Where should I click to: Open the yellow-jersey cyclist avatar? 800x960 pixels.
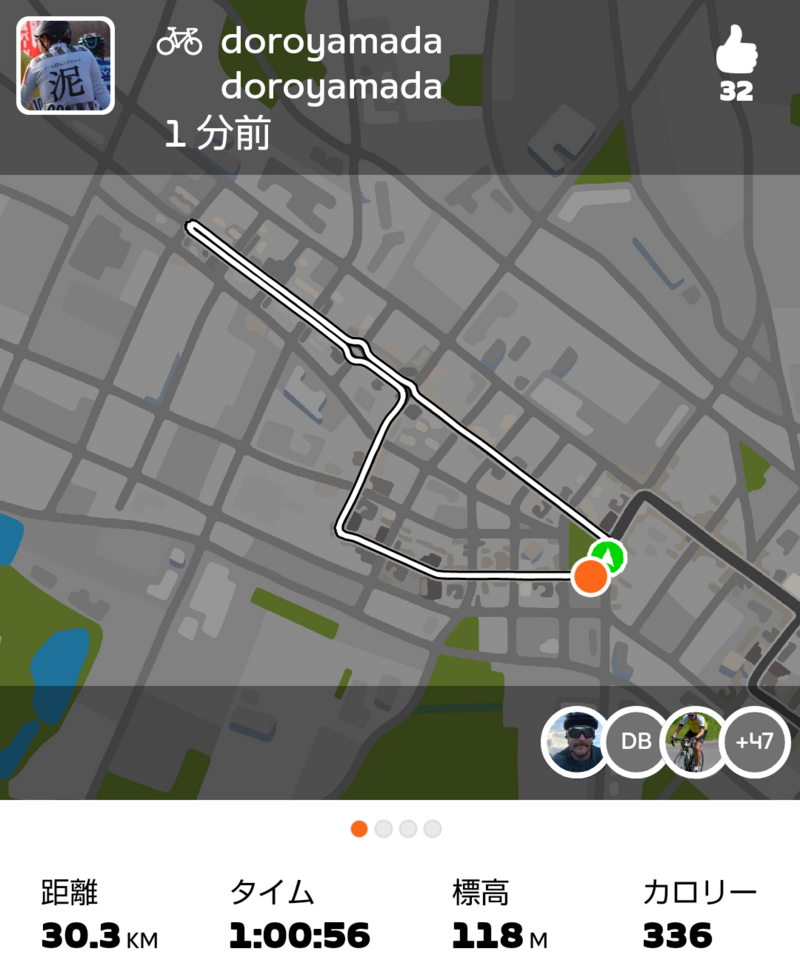click(695, 741)
